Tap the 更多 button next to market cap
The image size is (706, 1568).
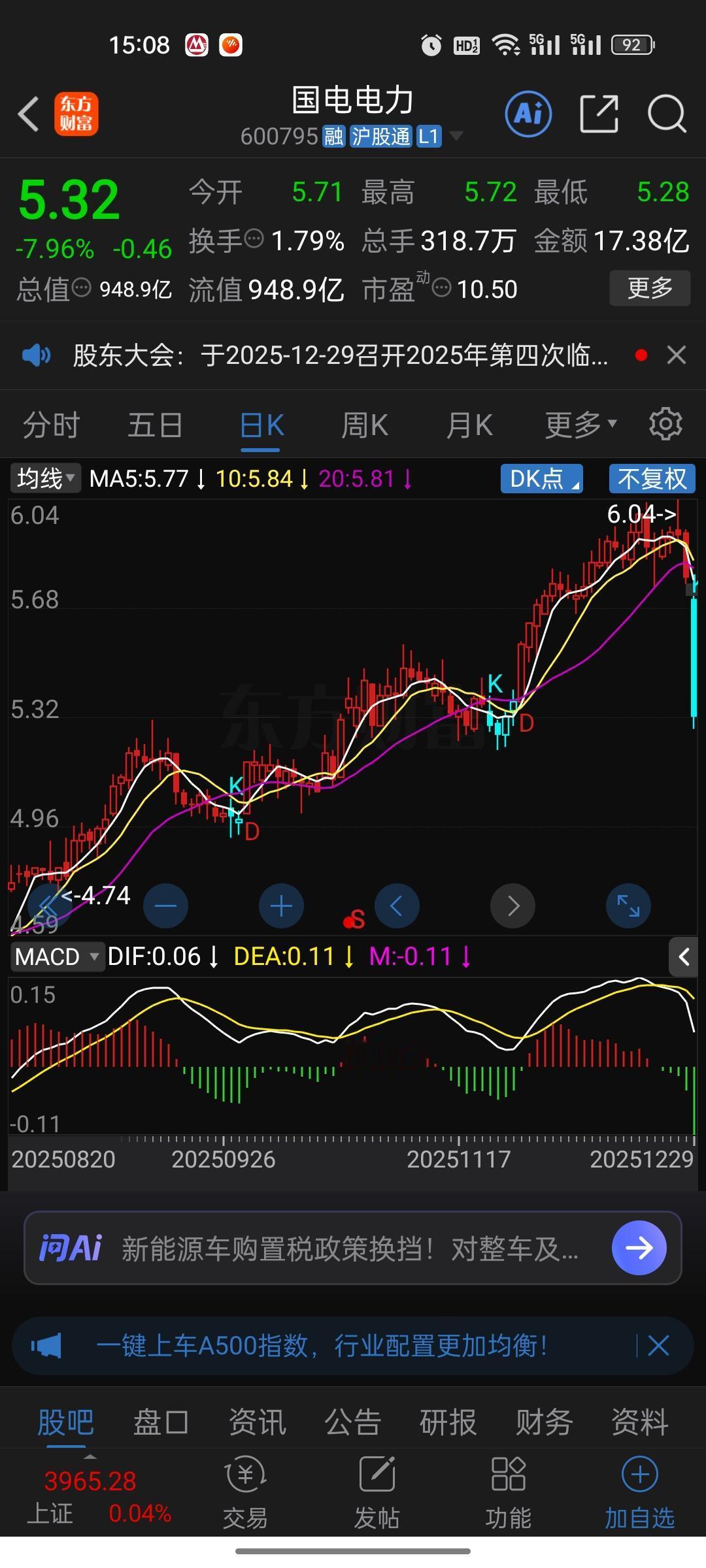650,288
